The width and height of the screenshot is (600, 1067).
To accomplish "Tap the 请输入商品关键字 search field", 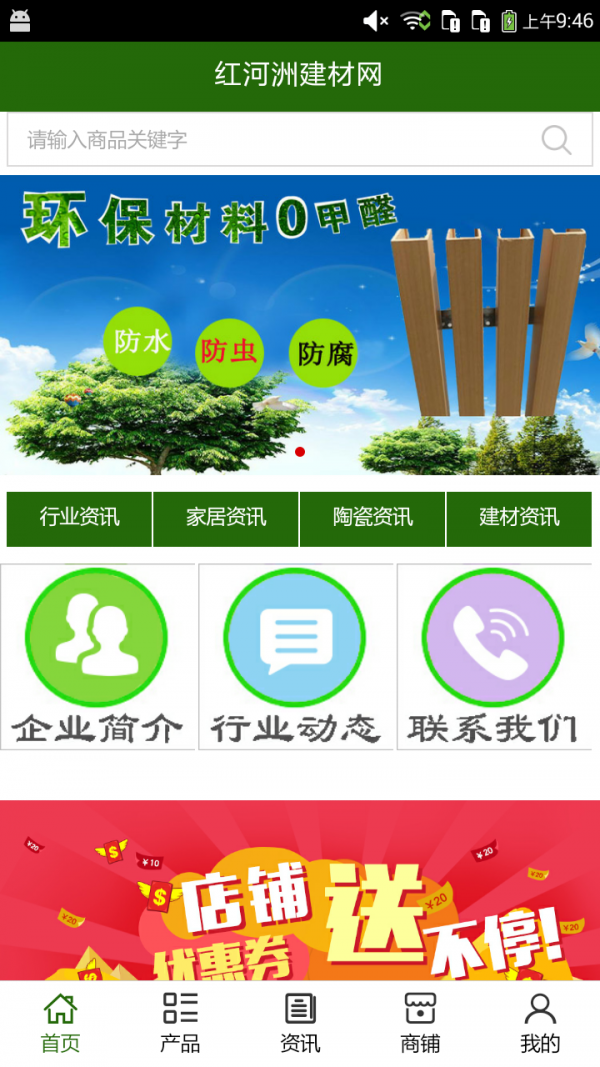I will [x=270, y=139].
